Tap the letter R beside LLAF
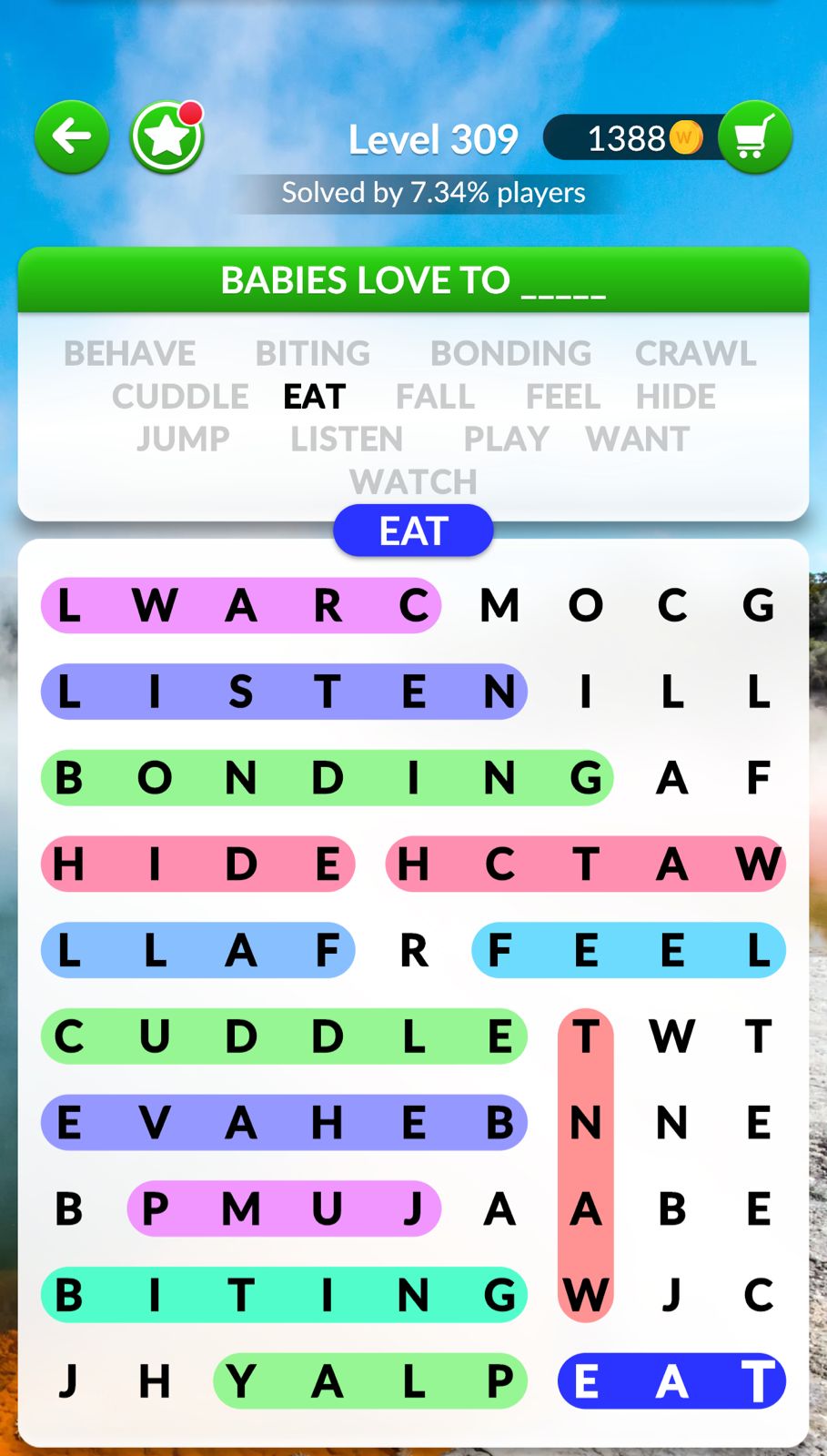827x1456 pixels. 414,950
